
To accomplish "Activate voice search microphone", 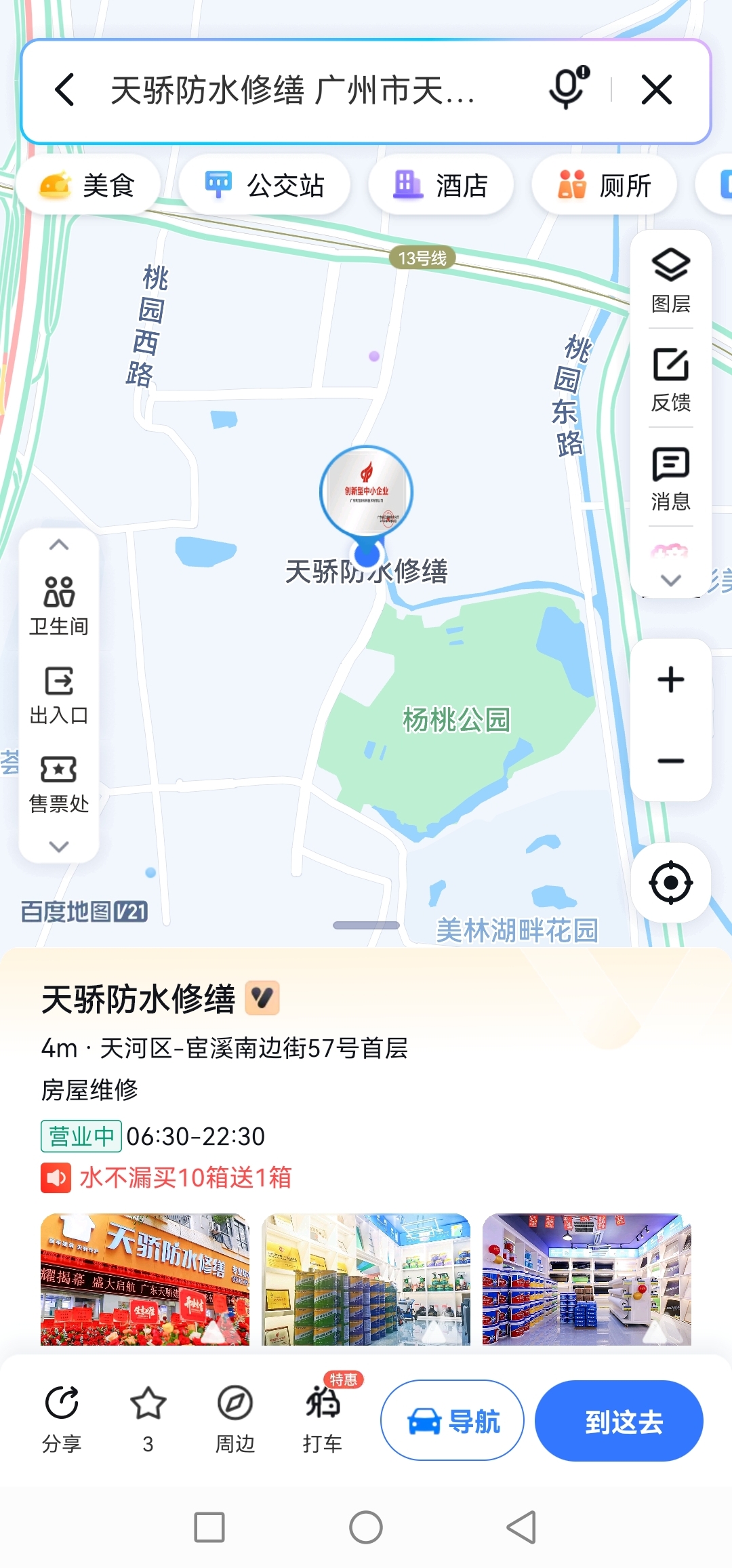I will [565, 89].
